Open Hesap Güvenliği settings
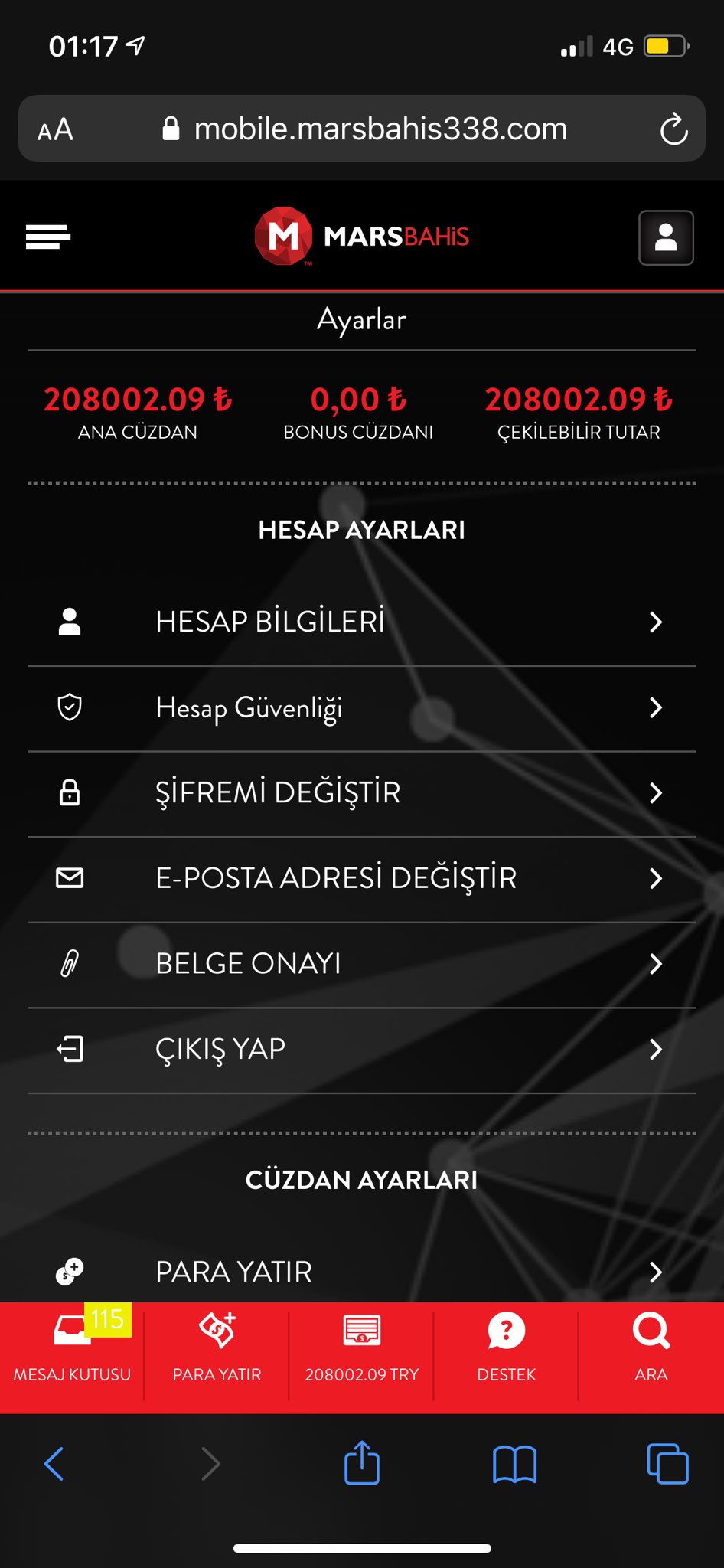The image size is (724, 1568). 361,708
